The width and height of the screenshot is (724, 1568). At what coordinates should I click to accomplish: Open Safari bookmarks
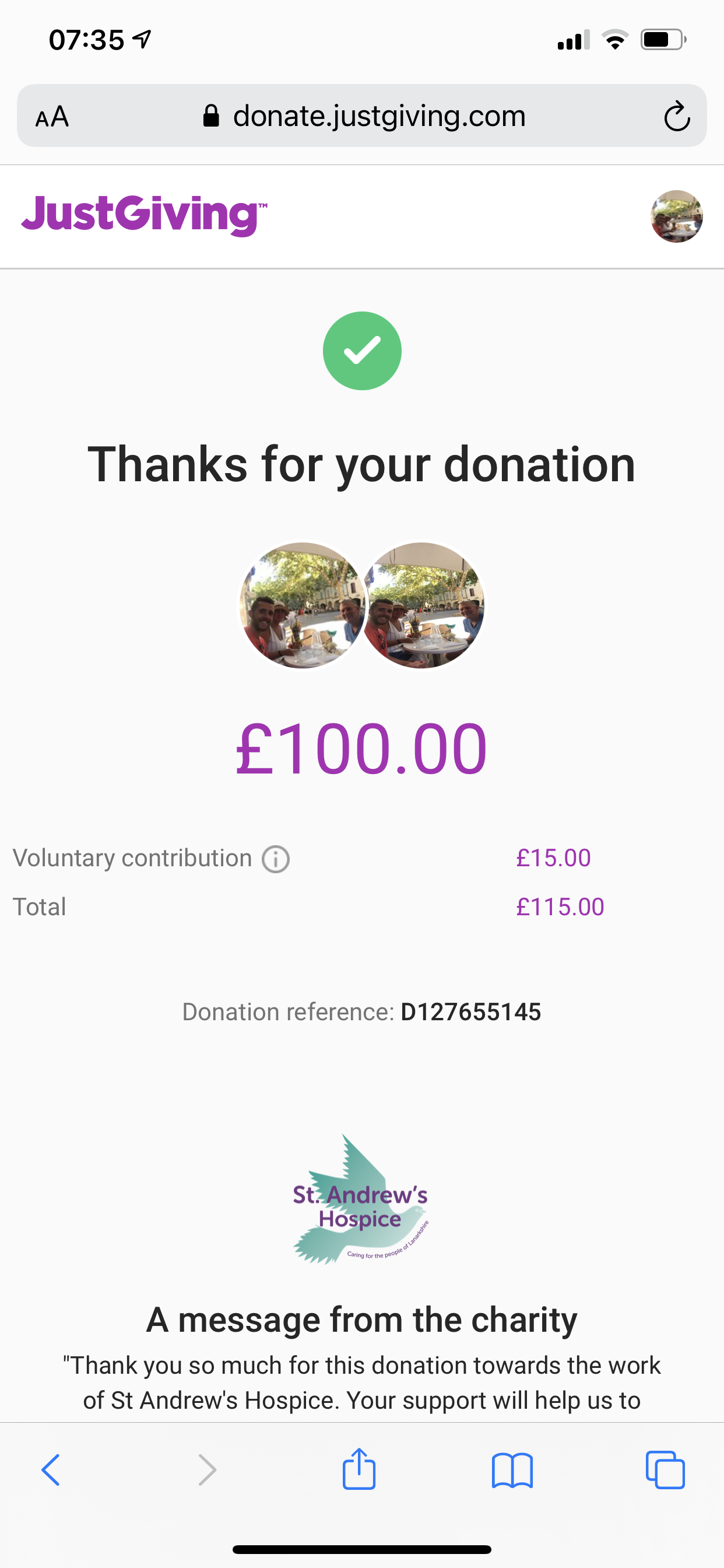click(512, 1470)
